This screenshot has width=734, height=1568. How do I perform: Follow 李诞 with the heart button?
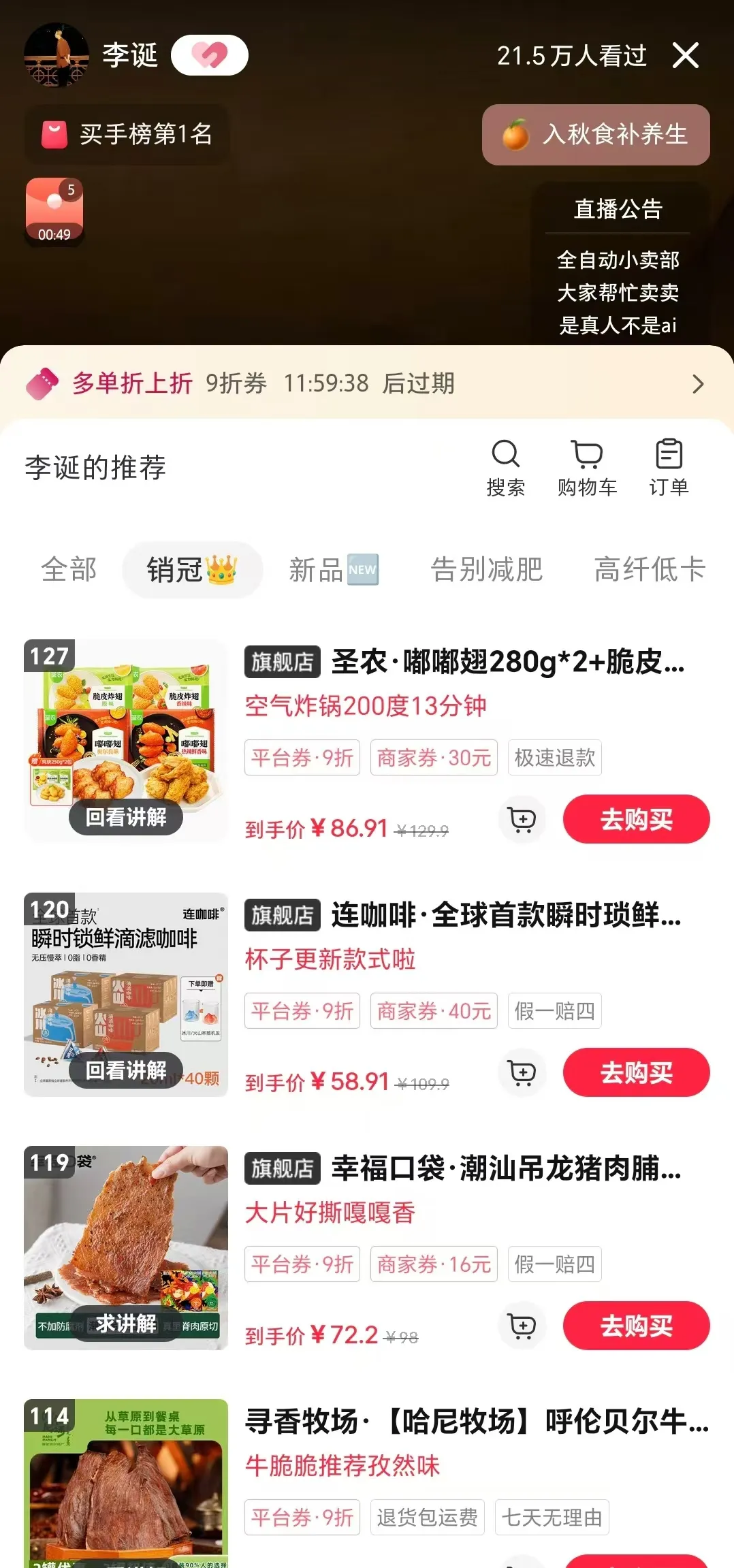pos(209,55)
